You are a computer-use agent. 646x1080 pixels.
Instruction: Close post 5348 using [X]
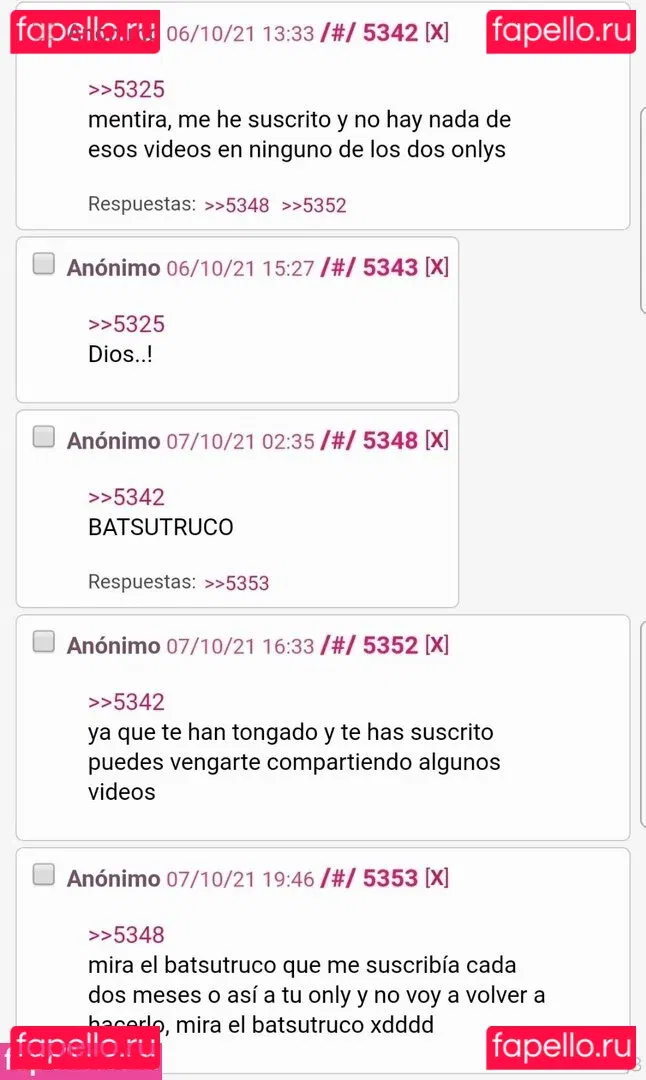click(436, 440)
